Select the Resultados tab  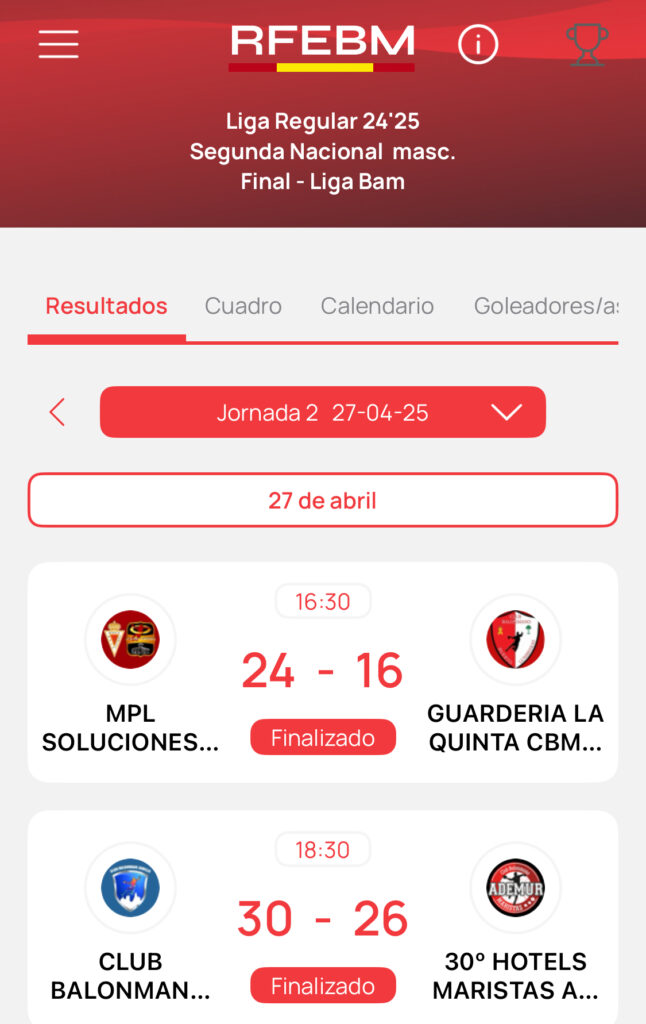(x=106, y=306)
